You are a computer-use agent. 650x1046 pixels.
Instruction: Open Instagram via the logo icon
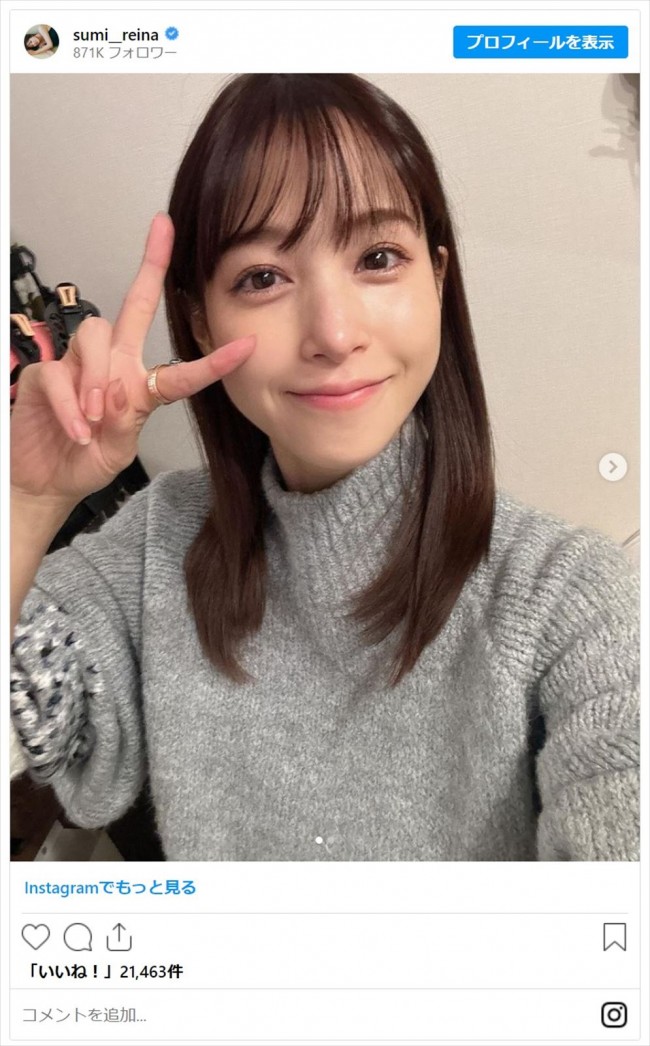pos(614,1015)
